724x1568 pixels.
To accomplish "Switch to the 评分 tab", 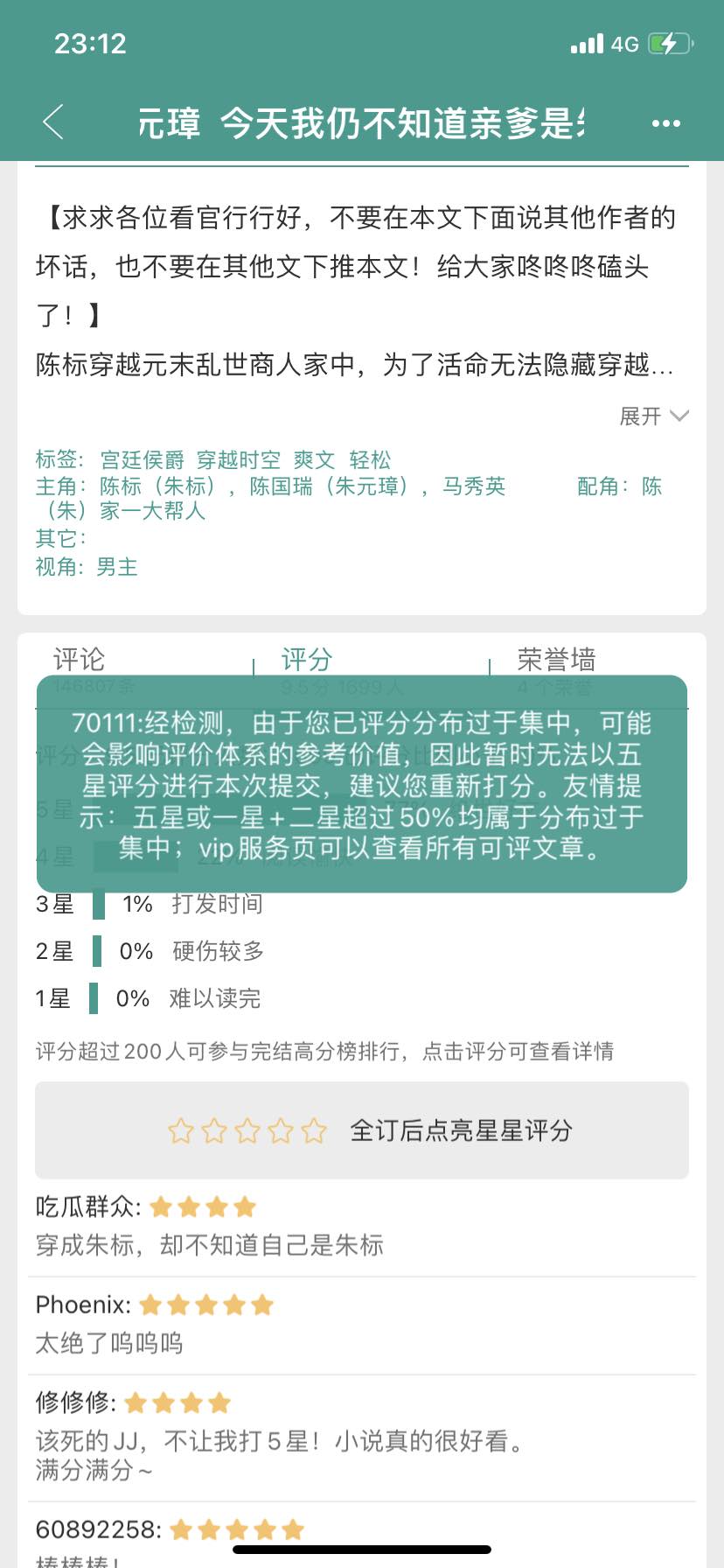I will (x=307, y=660).
